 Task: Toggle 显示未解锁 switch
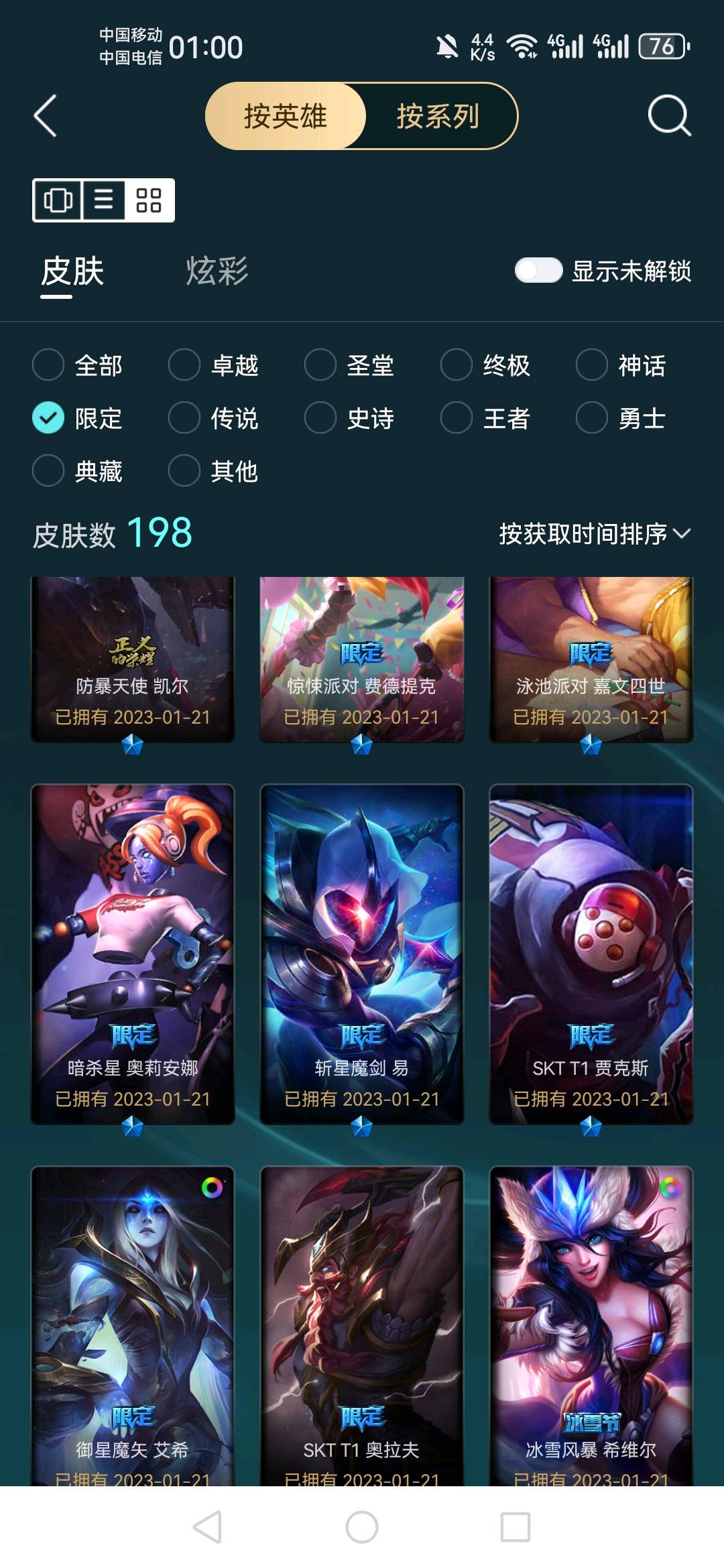click(538, 271)
